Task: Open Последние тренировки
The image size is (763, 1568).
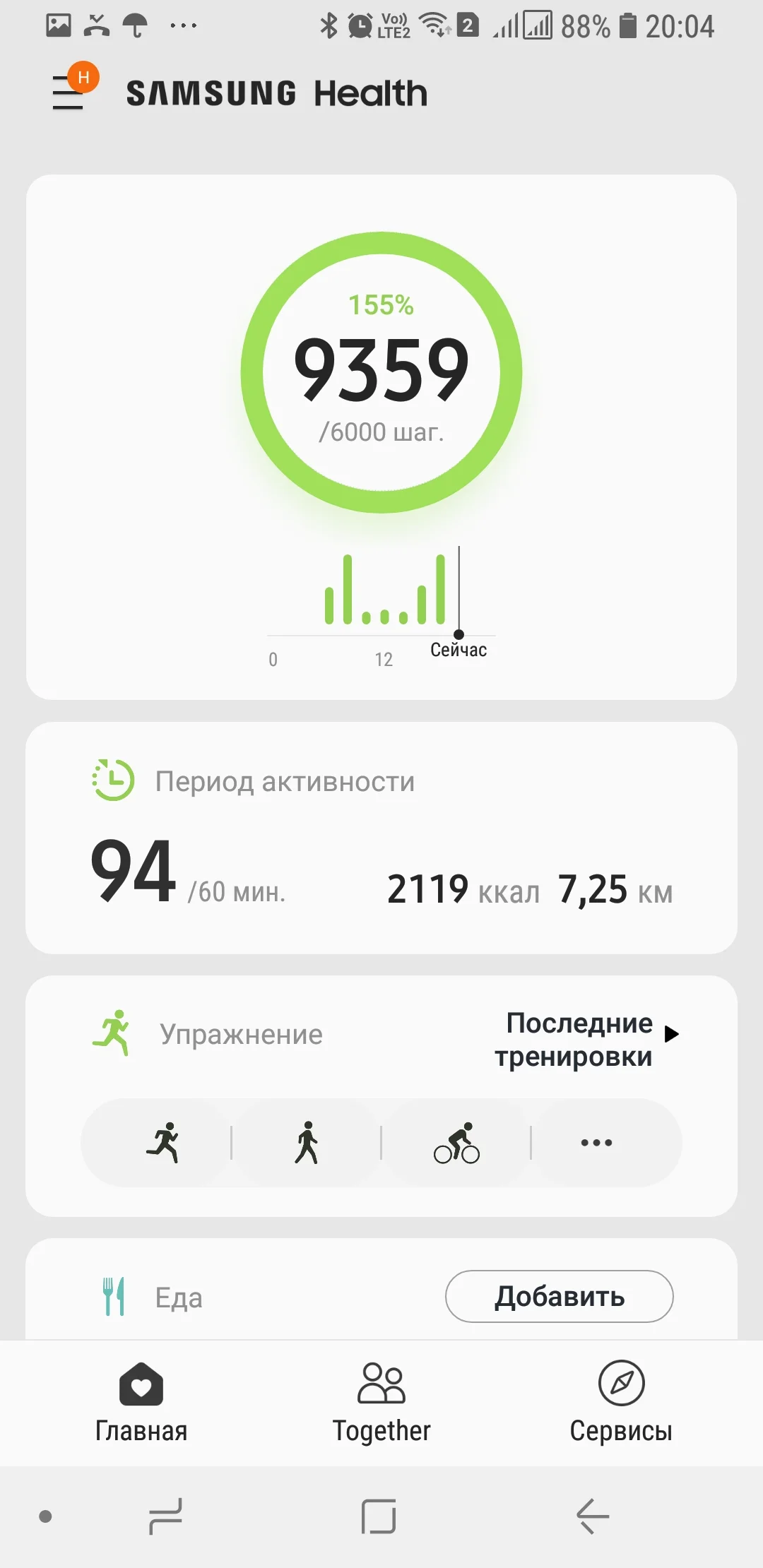Action: tap(585, 1039)
